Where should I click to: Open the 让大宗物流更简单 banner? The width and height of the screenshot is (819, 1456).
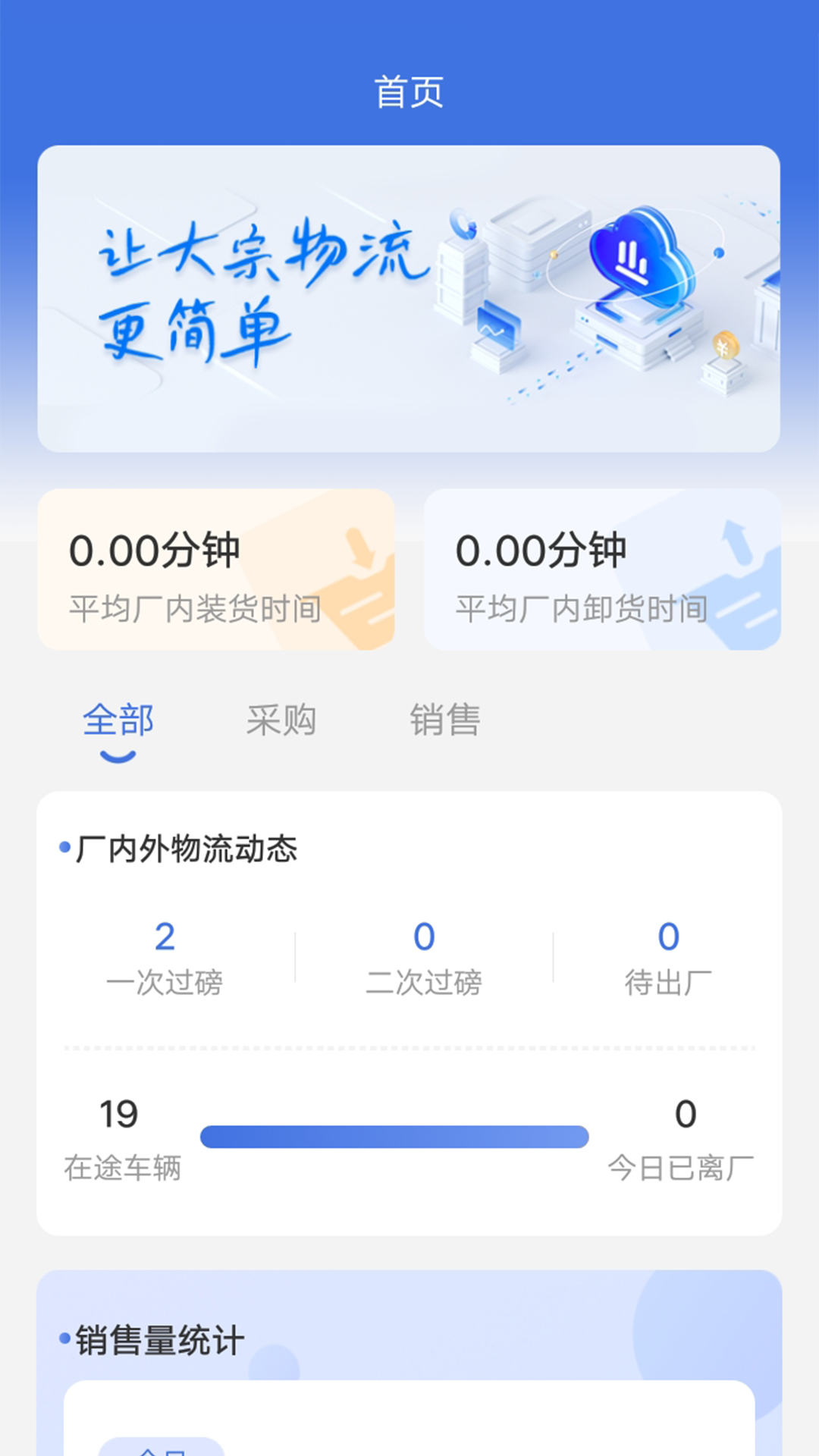point(409,298)
